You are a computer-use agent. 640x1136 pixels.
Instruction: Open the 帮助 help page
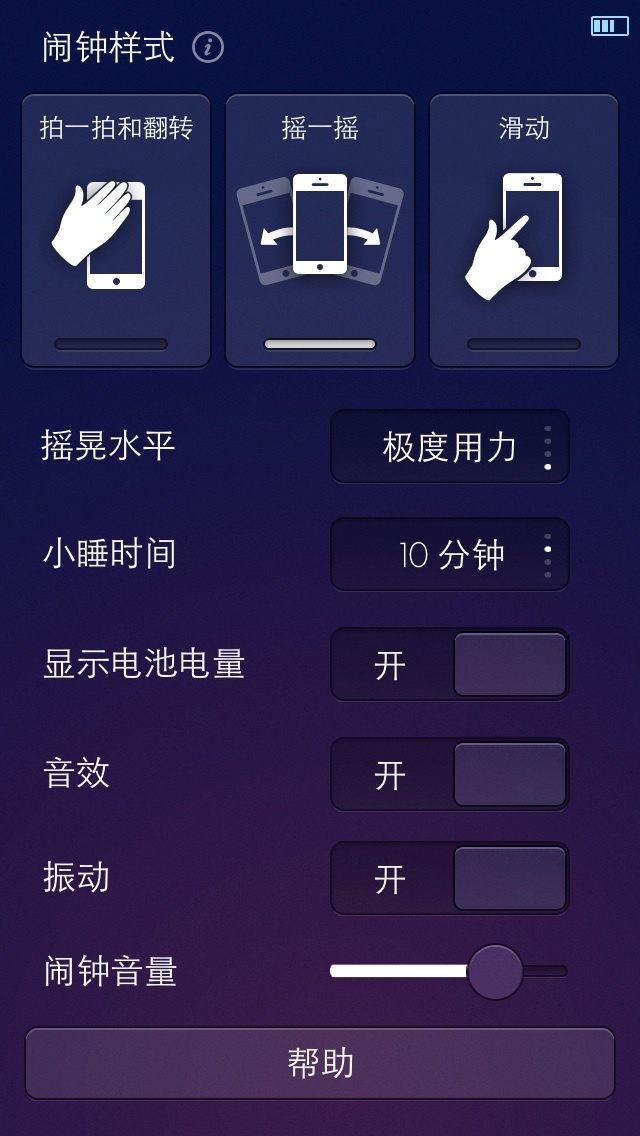pos(320,1063)
